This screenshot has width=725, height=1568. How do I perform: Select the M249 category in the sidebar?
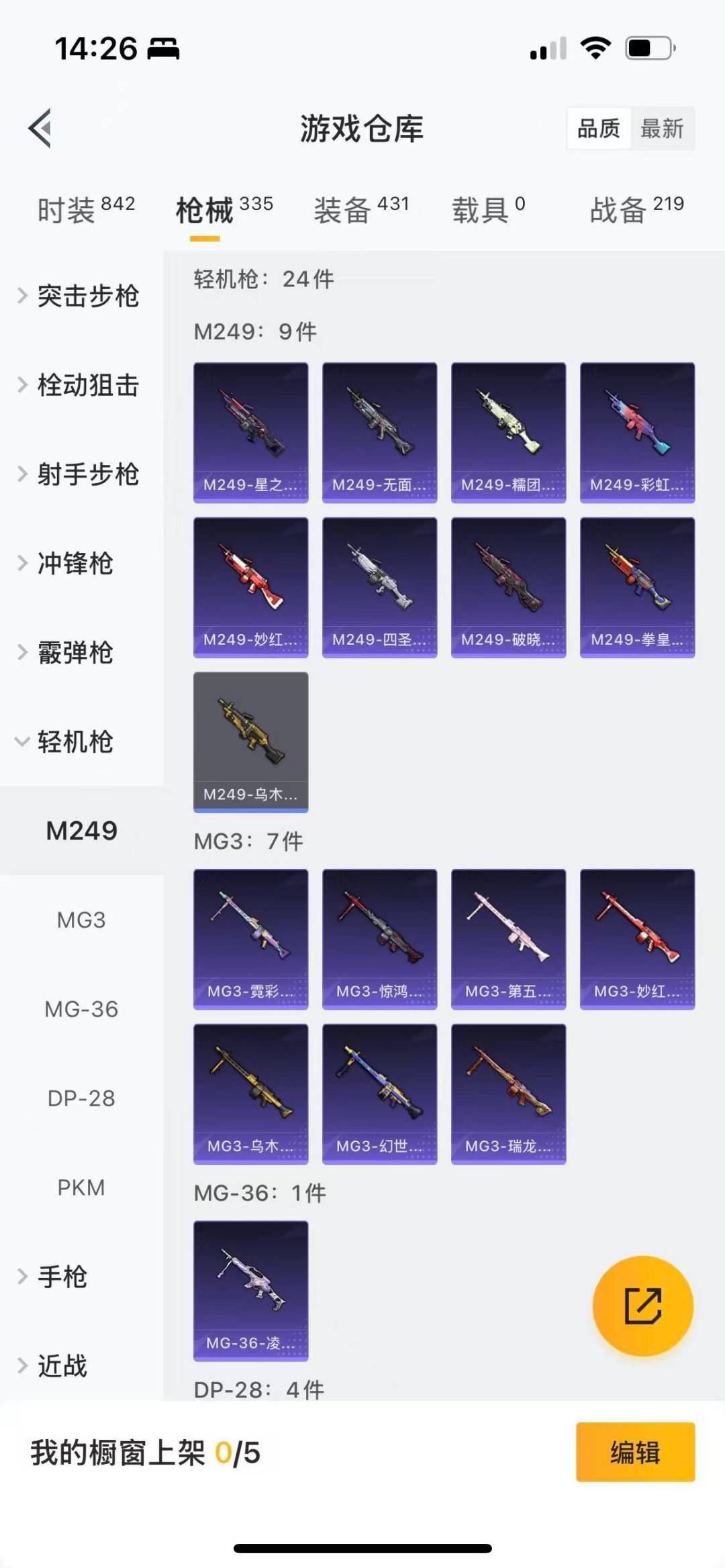click(82, 831)
